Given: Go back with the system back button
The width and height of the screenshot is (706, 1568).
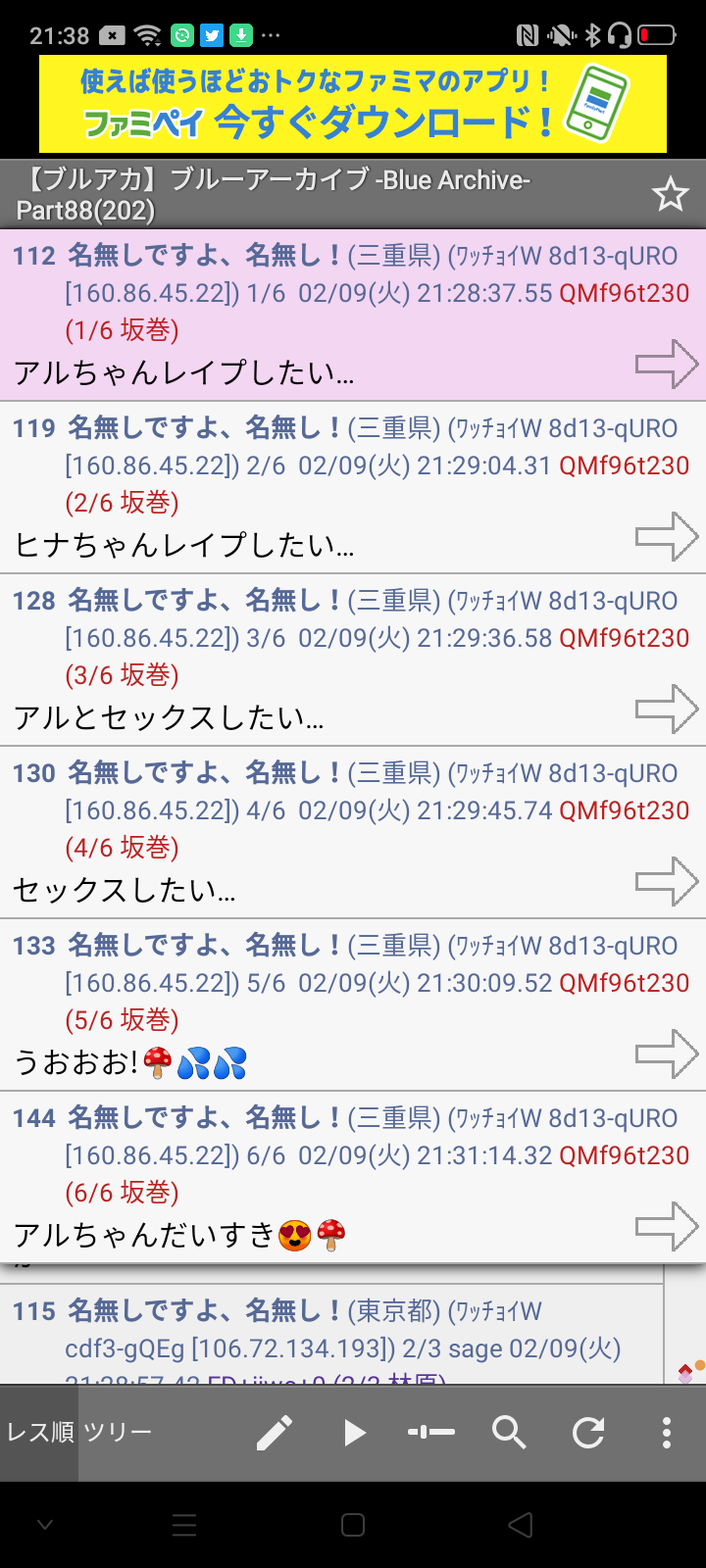Looking at the screenshot, I should 521,1525.
